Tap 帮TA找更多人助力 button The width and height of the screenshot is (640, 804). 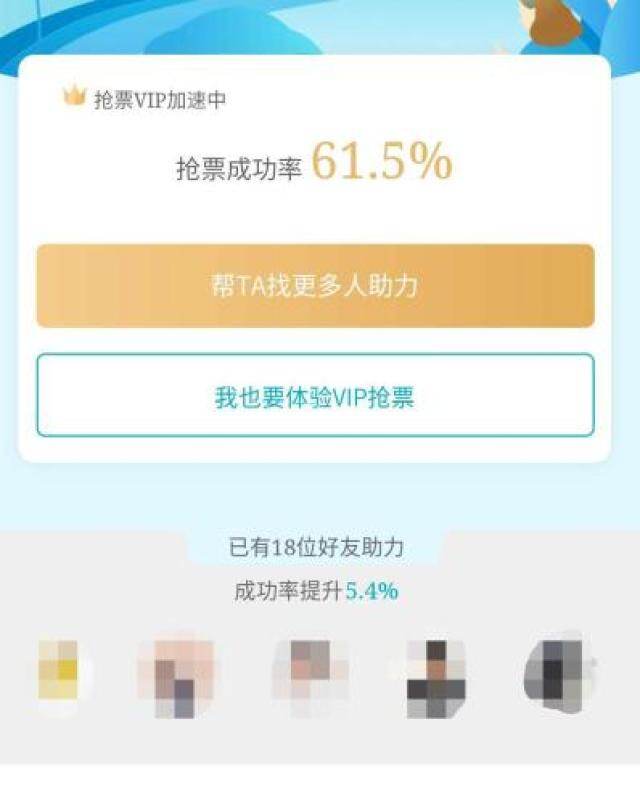tap(315, 286)
